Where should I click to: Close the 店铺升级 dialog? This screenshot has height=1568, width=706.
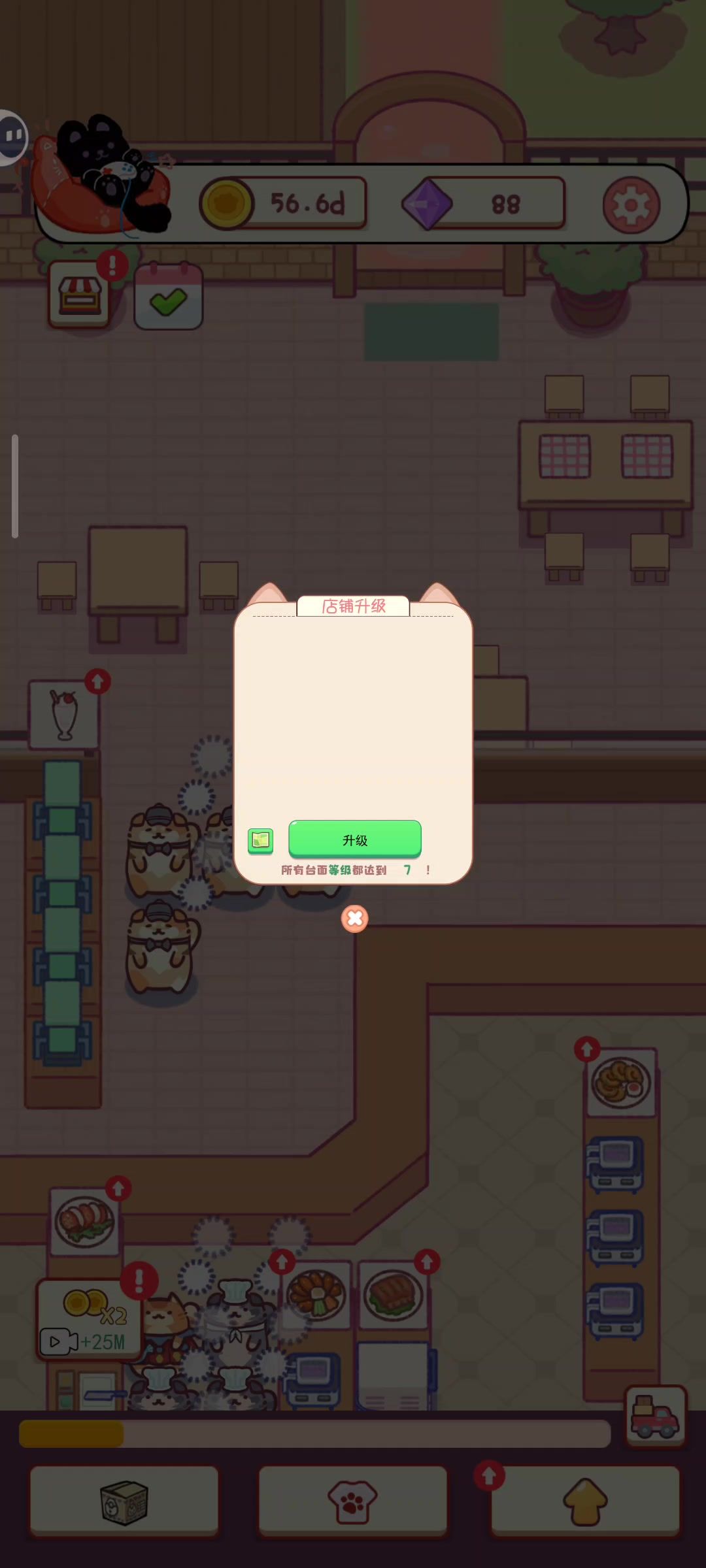355,919
